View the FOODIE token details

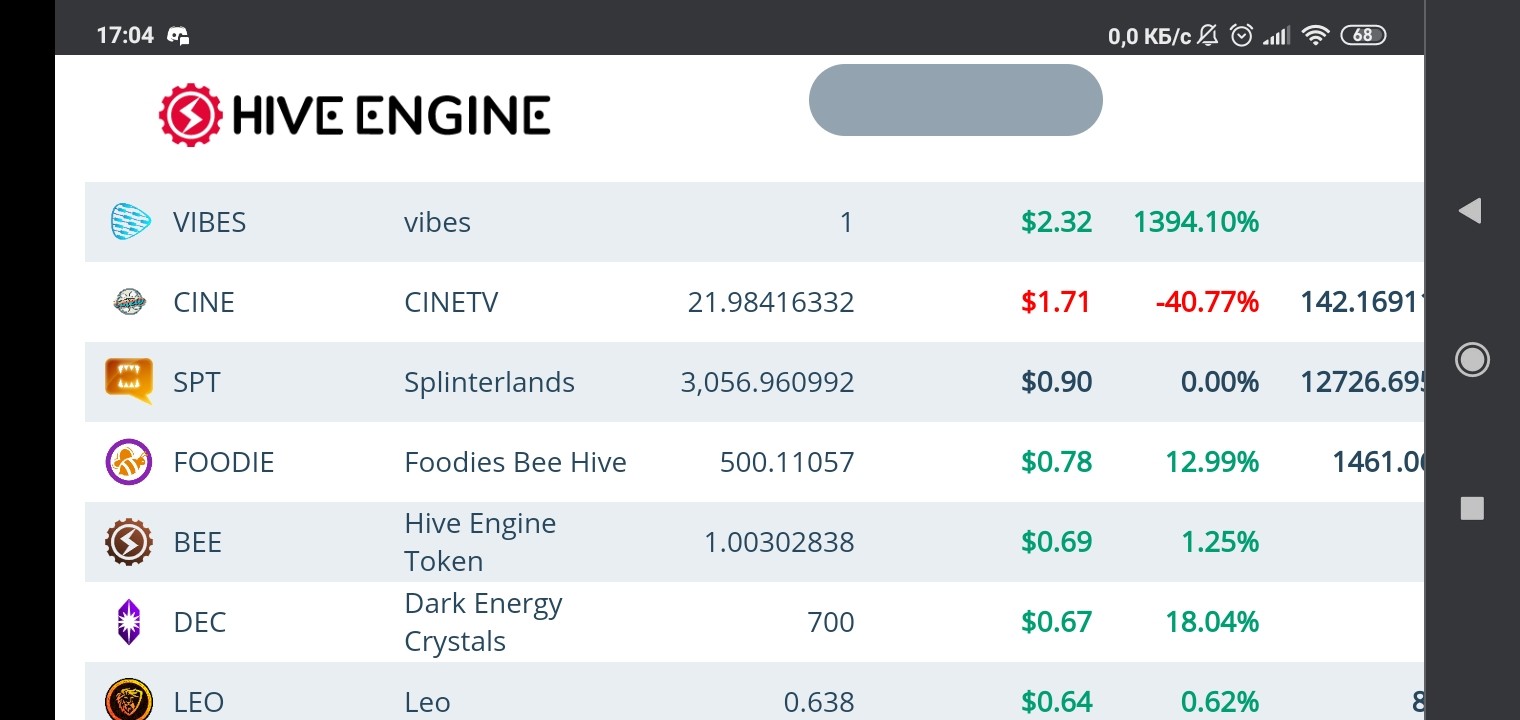pyautogui.click(x=754, y=462)
